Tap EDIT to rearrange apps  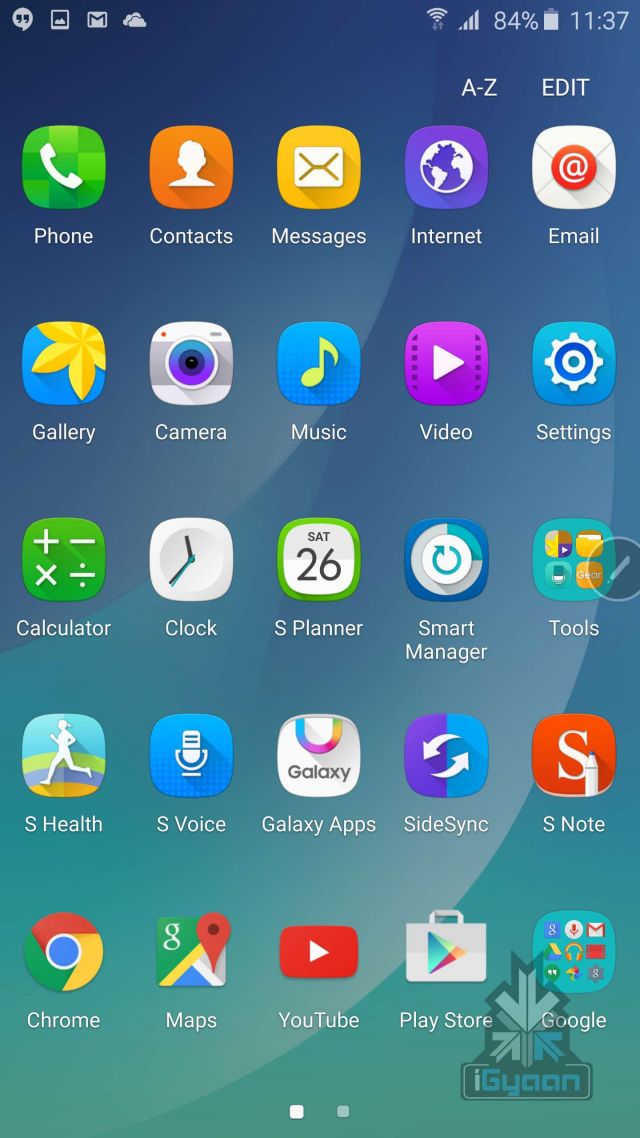tap(565, 88)
